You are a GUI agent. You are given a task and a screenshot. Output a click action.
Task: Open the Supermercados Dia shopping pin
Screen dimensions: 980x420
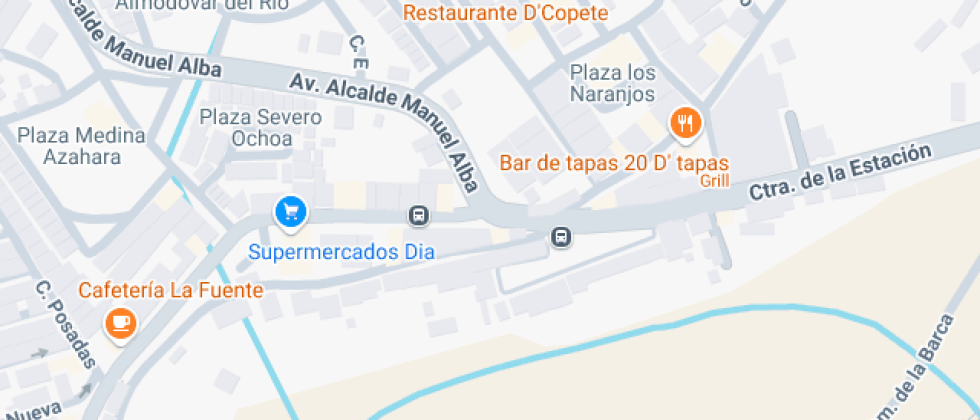[x=291, y=214]
